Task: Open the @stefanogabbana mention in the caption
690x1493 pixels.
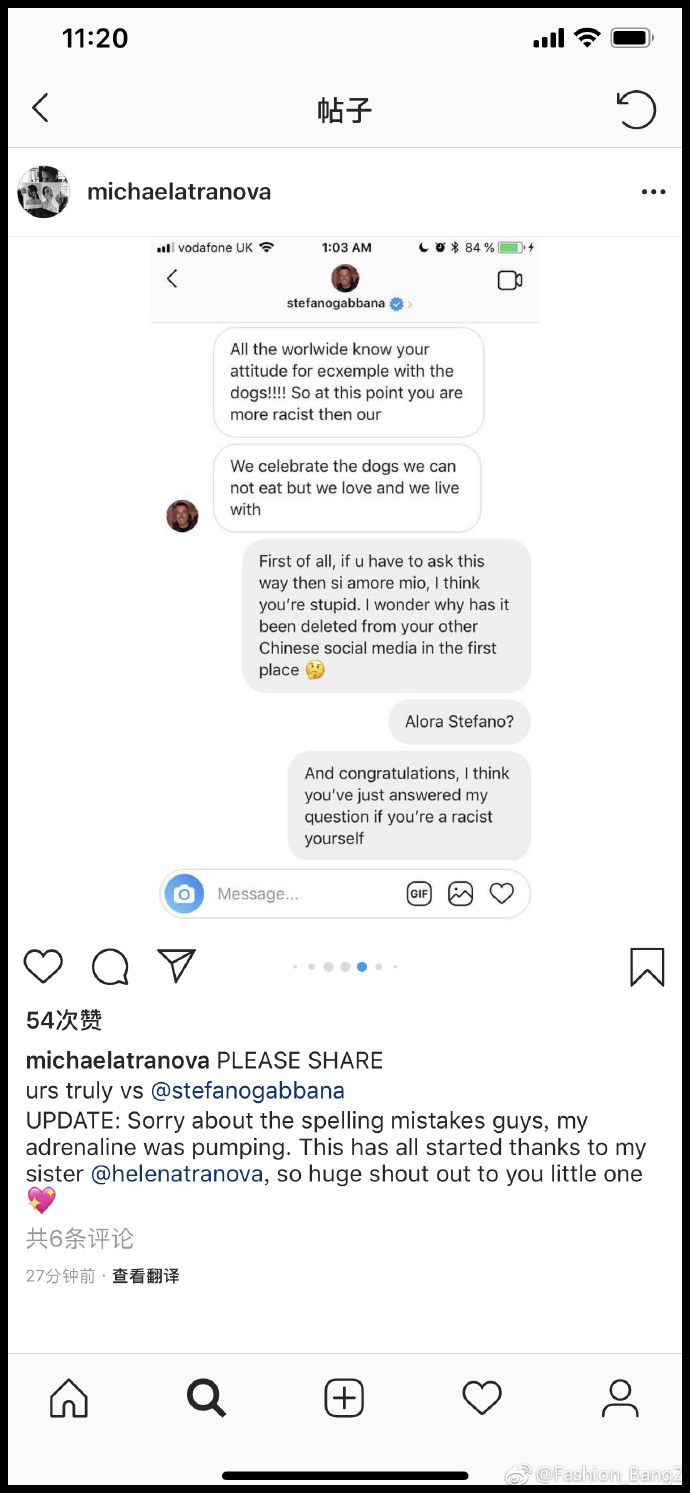Action: click(248, 1090)
